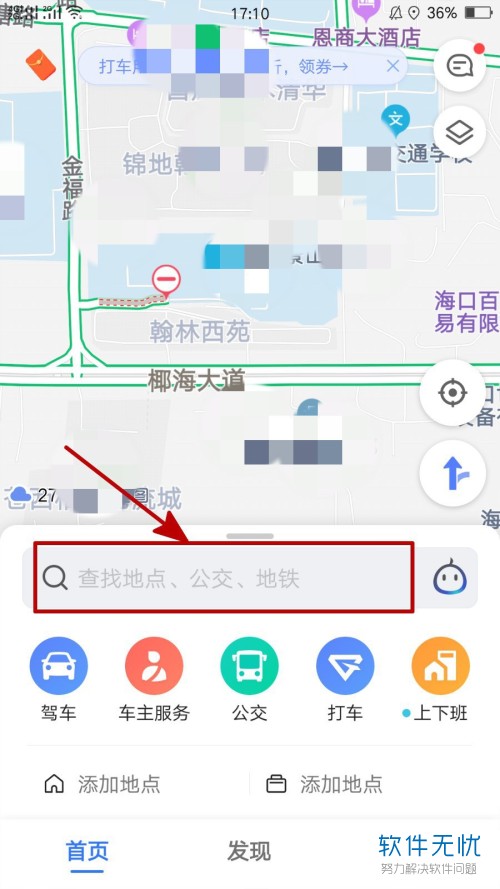Open the route directions button
The image size is (500, 889).
point(452,473)
